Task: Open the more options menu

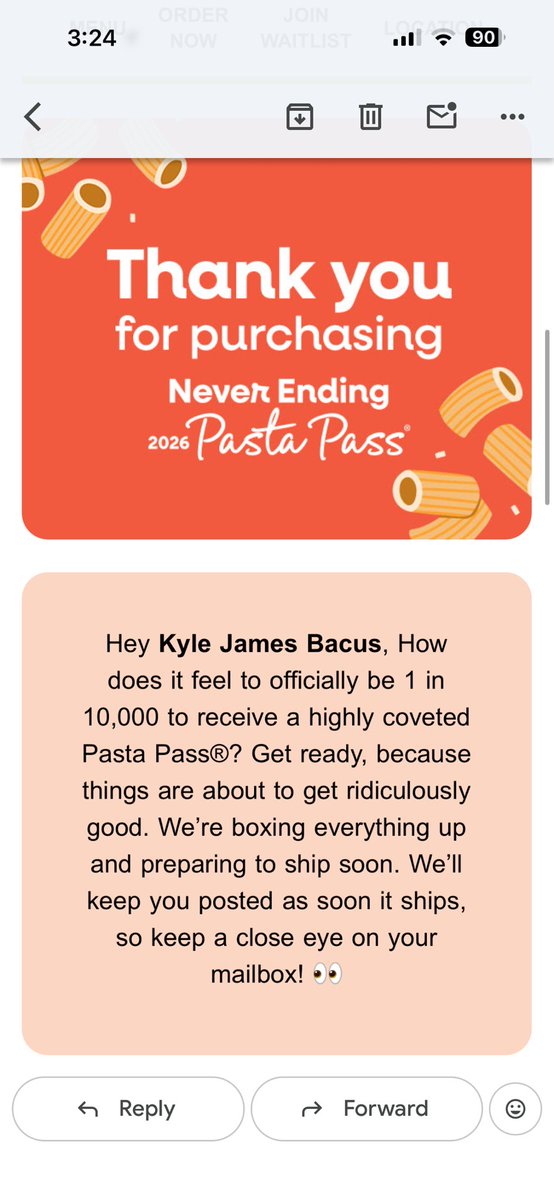Action: pos(512,117)
